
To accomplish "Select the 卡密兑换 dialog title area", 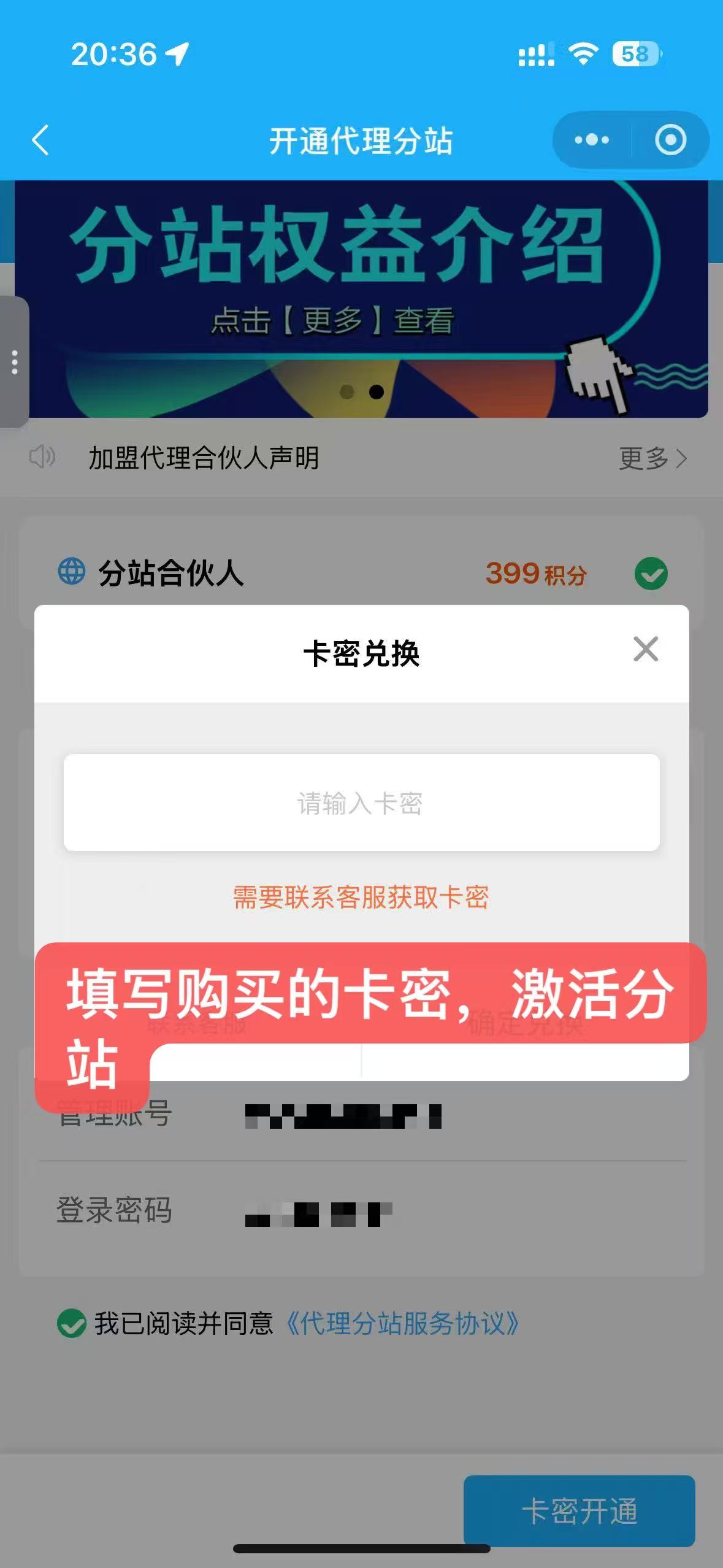I will pyautogui.click(x=362, y=653).
